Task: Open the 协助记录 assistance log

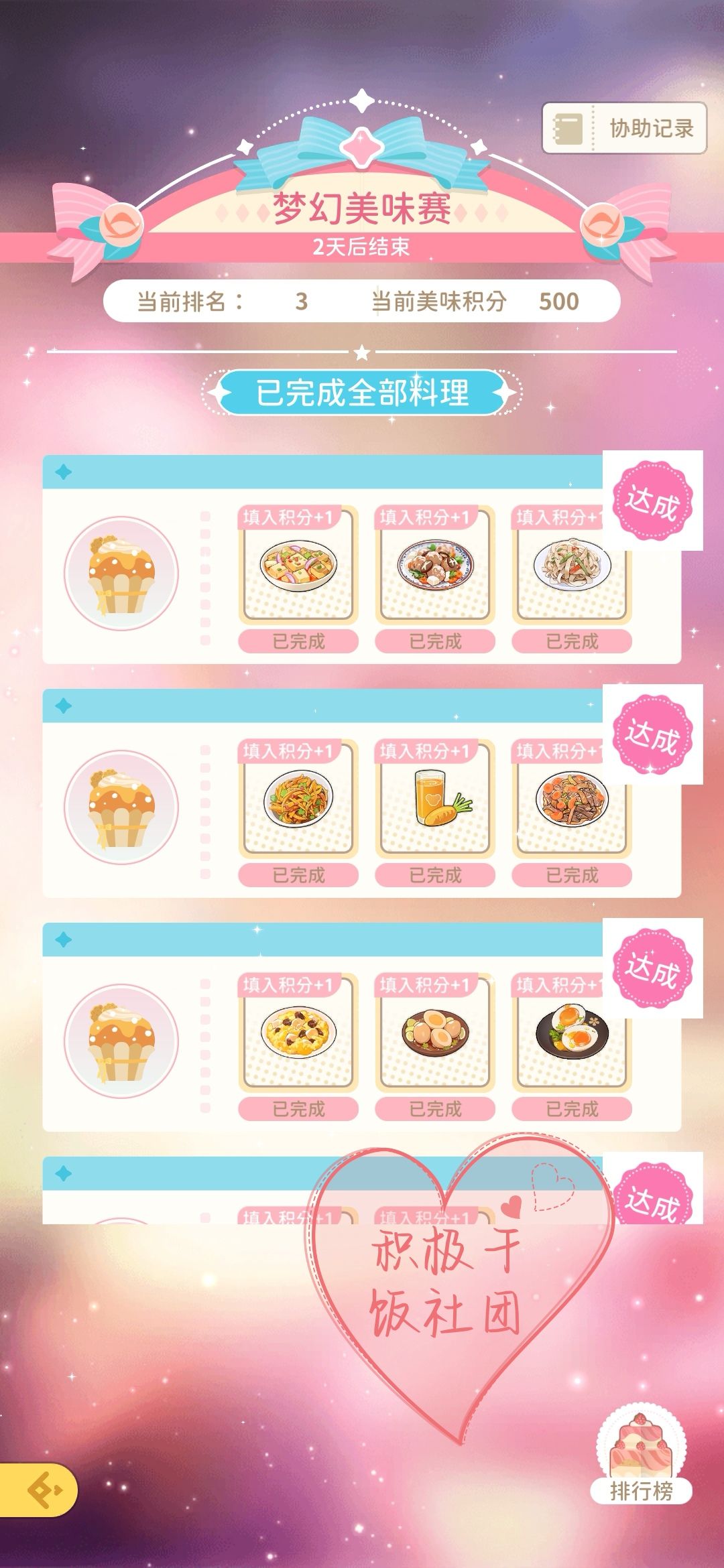Action: (x=624, y=128)
